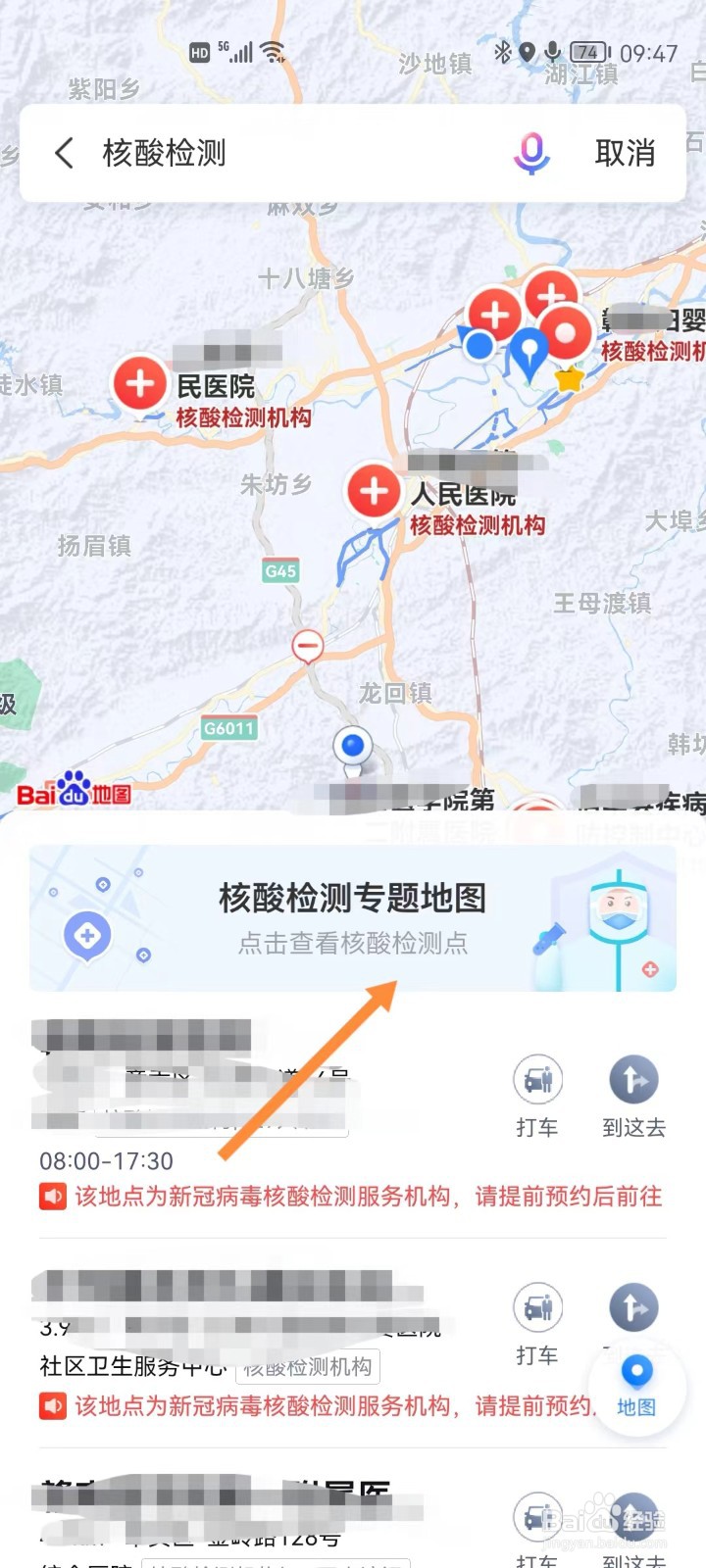The image size is (706, 1568).
Task: Tap the taxi (打车) icon on first result
Action: 536,1081
